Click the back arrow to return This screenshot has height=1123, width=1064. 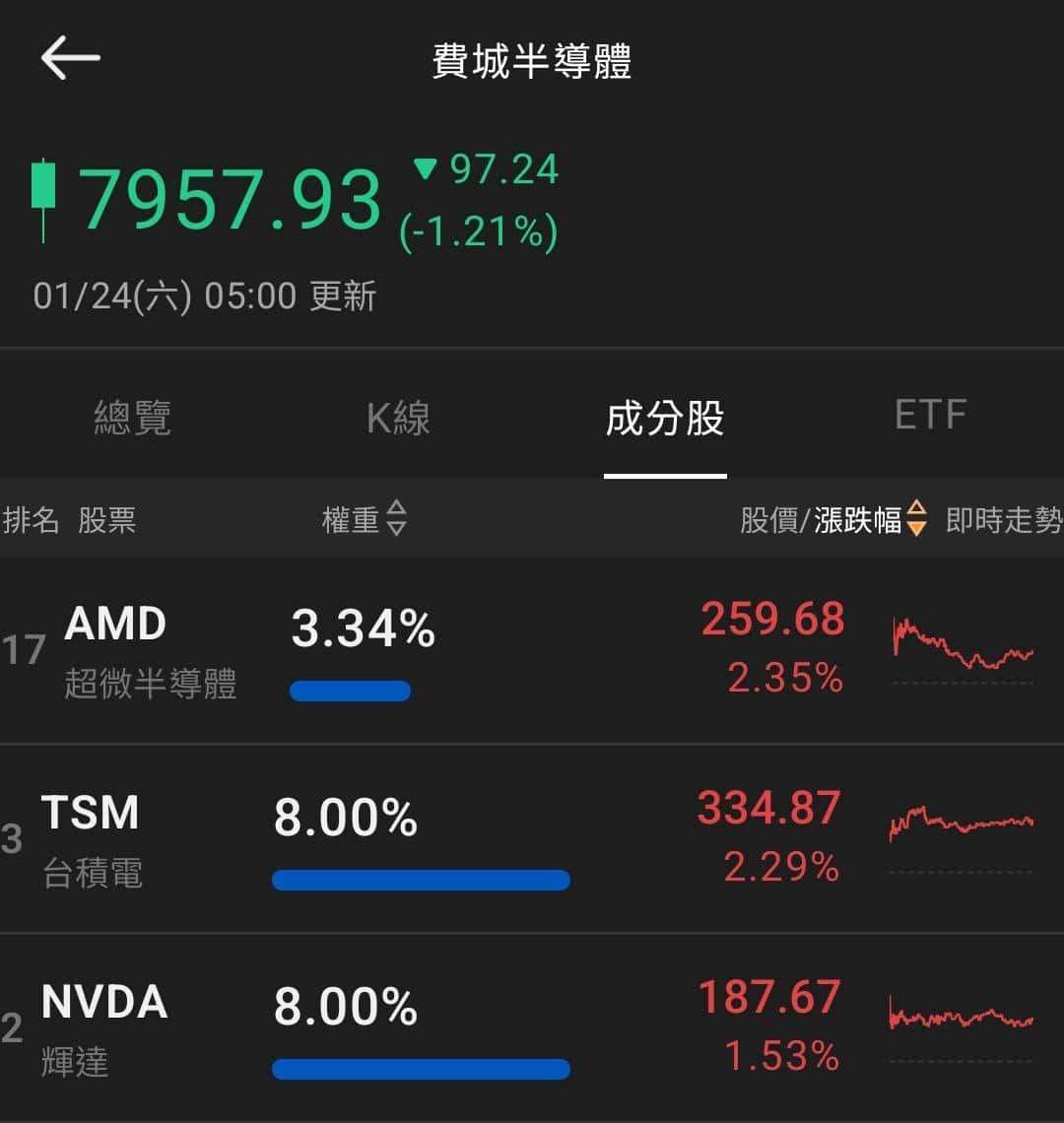(x=69, y=56)
